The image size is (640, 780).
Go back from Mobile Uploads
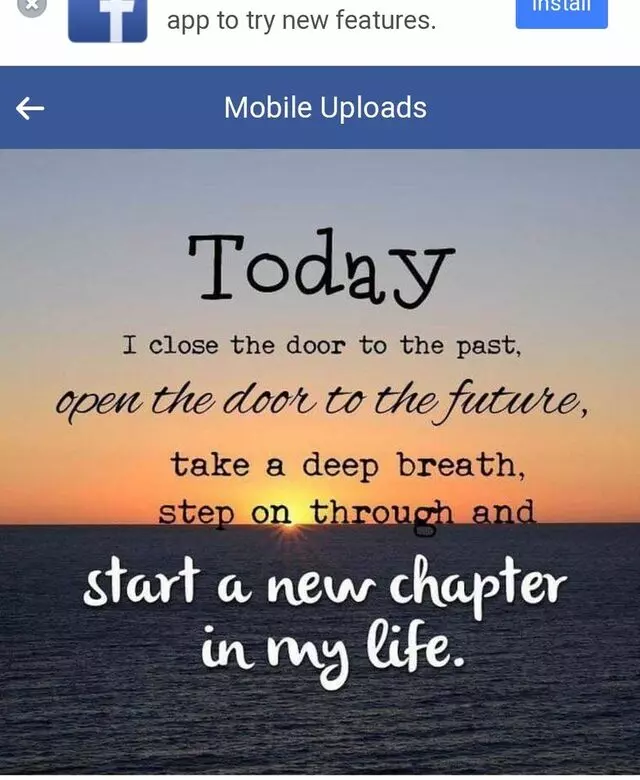[31, 108]
